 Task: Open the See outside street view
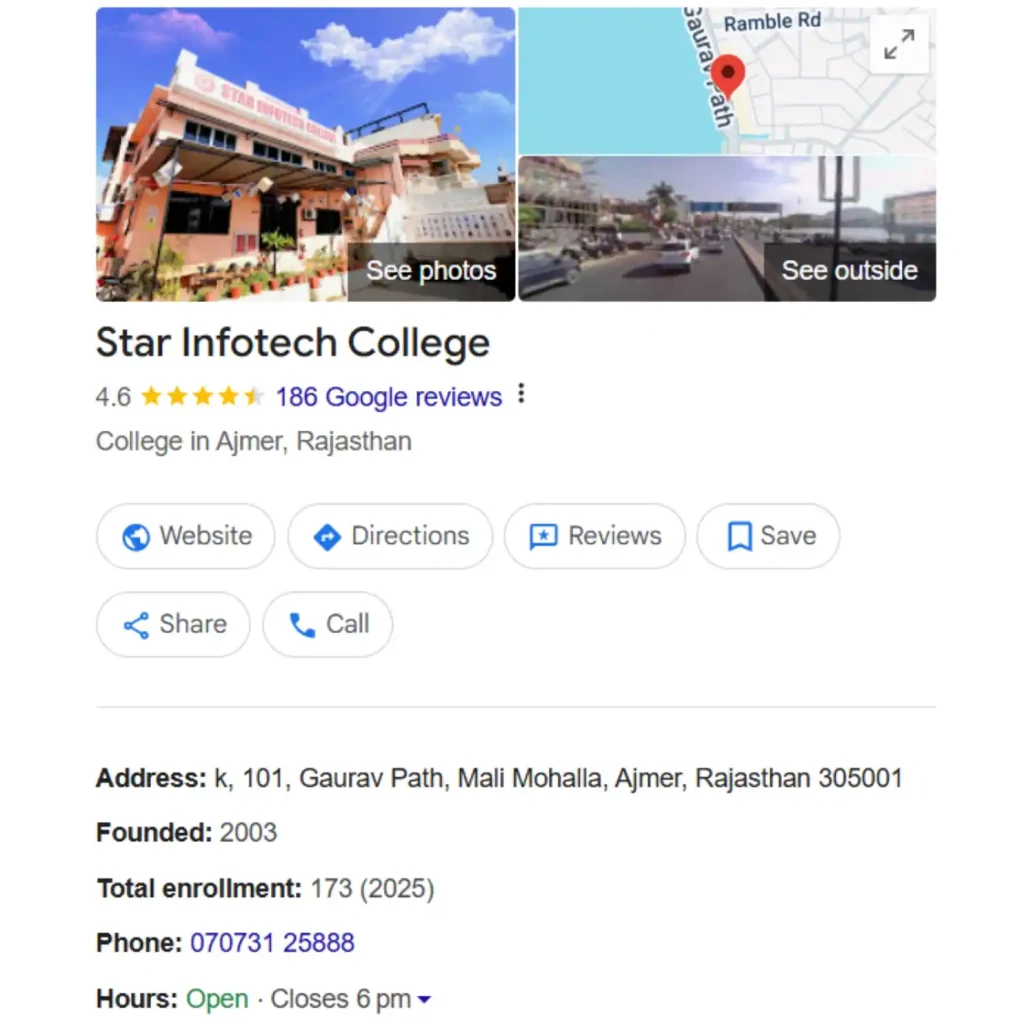848,271
